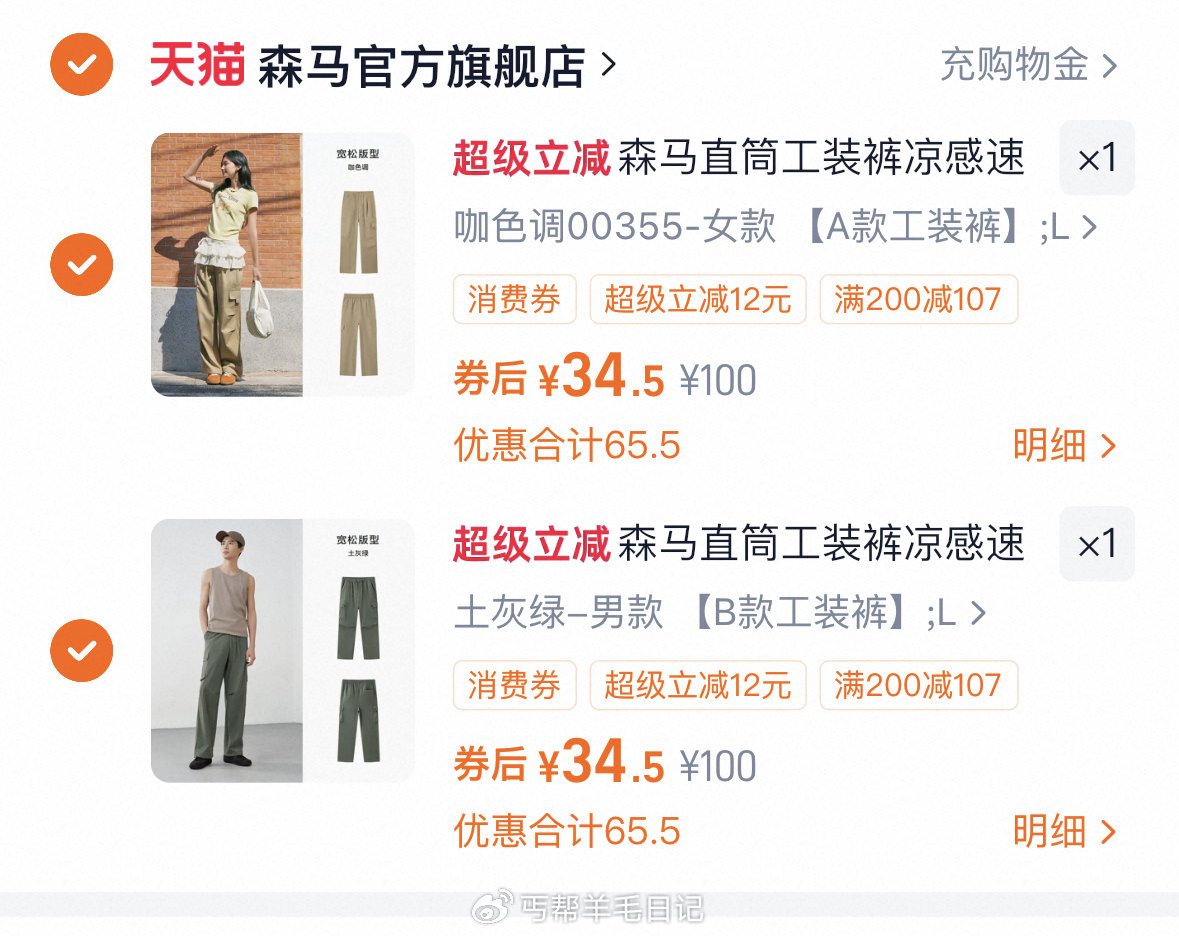The height and width of the screenshot is (936, 1179).
Task: Change variant 土灰绿-男款 B款工装裤 L
Action: pos(720,613)
